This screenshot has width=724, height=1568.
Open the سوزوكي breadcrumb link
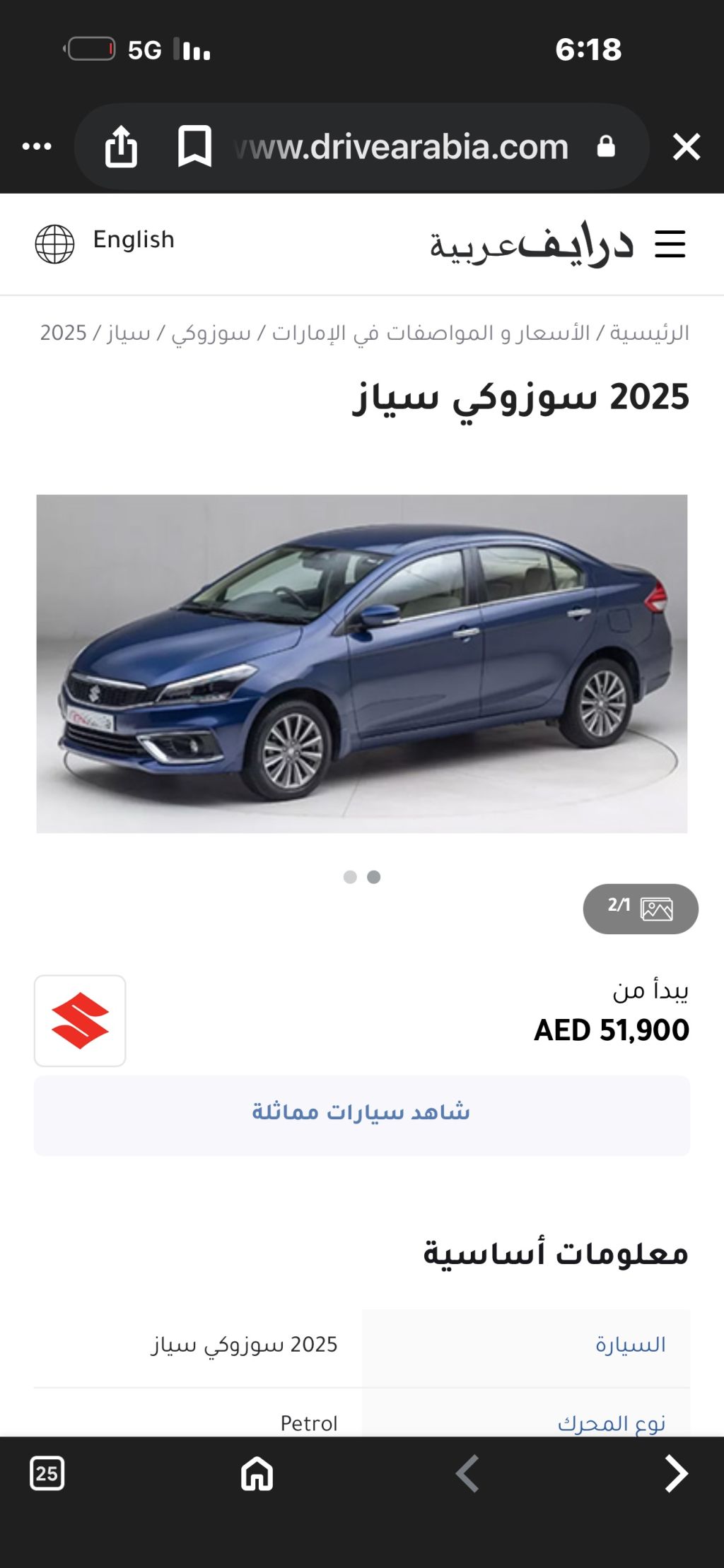pos(211,333)
